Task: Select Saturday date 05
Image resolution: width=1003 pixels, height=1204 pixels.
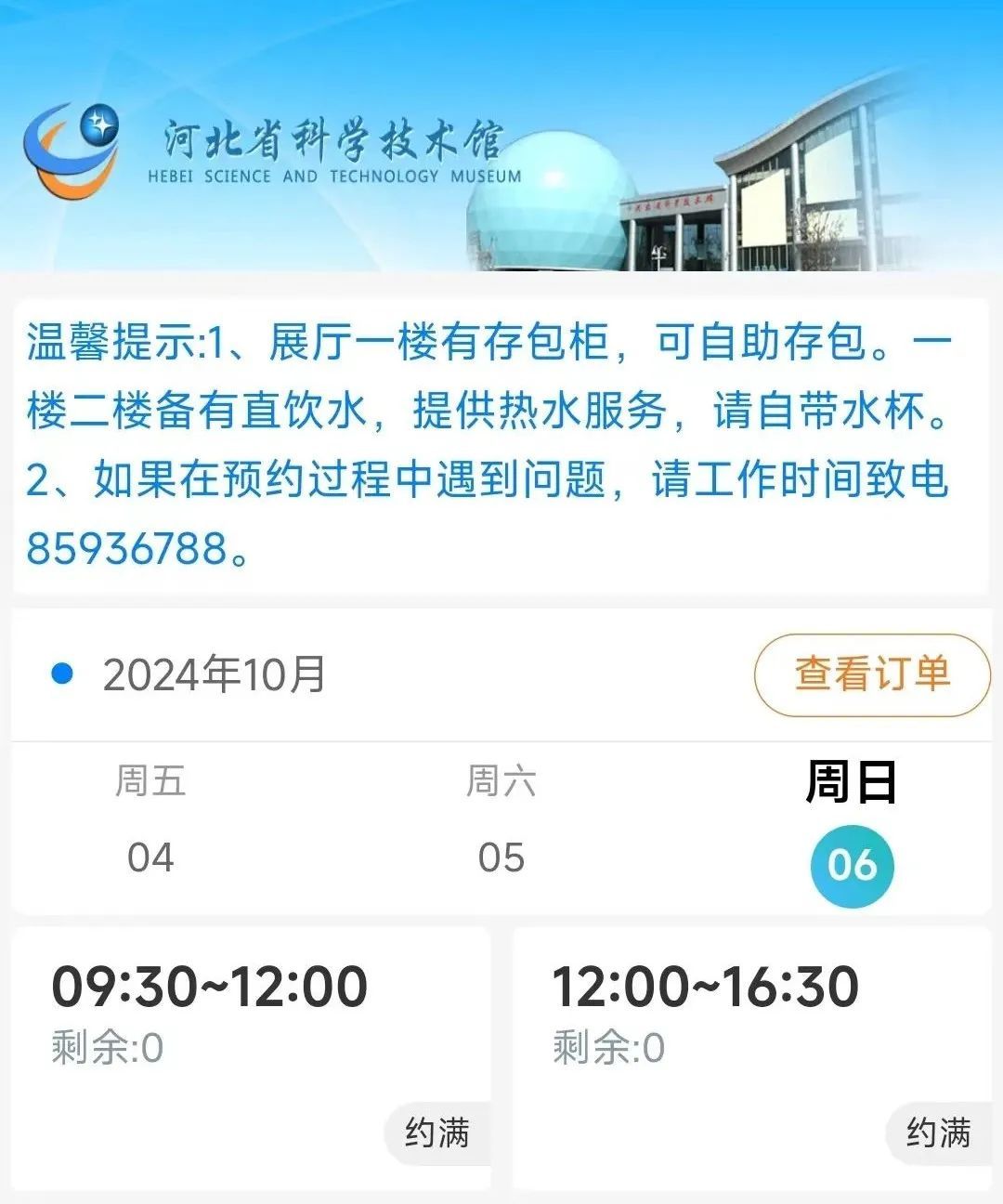Action: [501, 858]
